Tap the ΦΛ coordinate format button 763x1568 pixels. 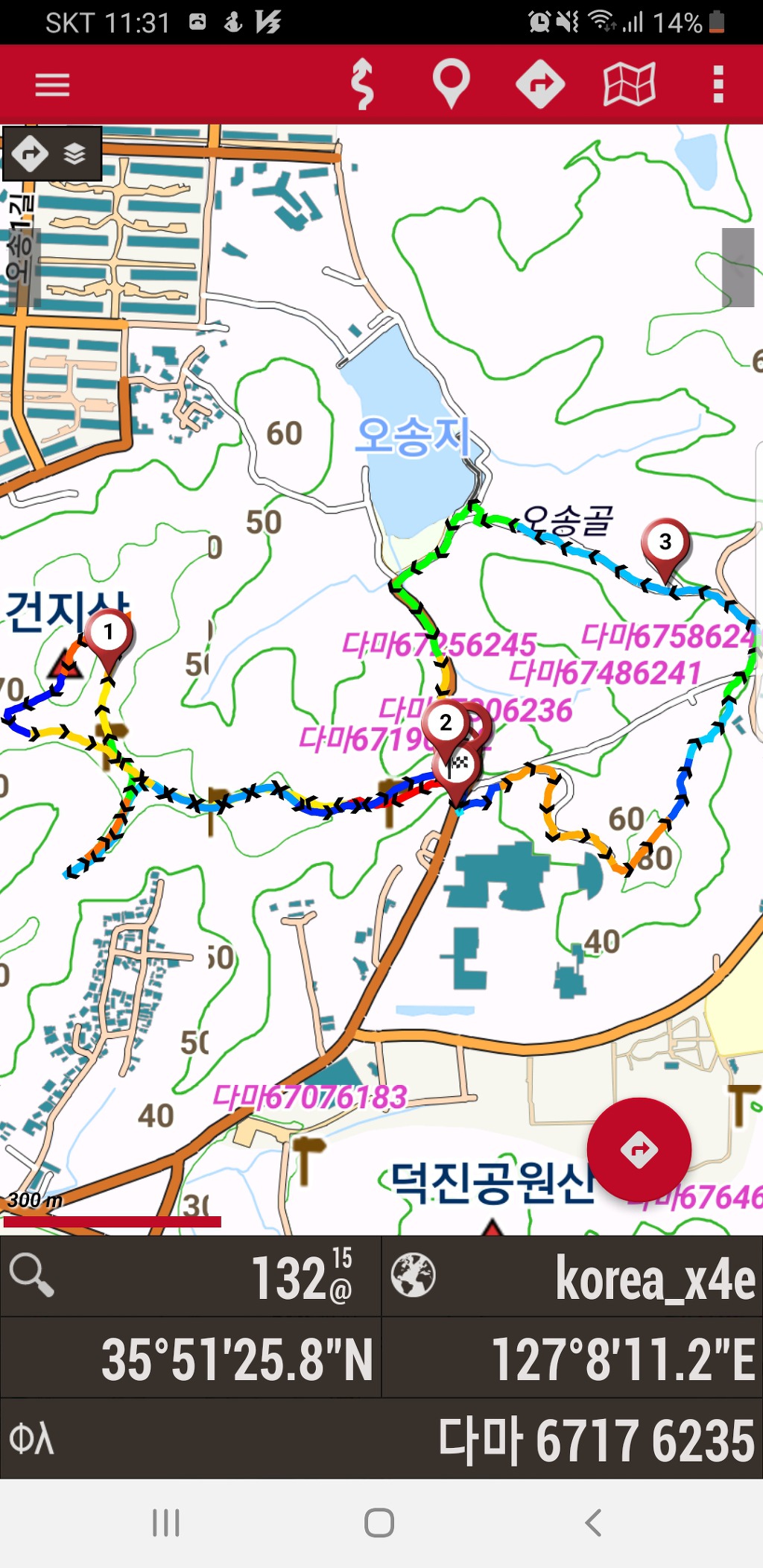(x=31, y=1438)
